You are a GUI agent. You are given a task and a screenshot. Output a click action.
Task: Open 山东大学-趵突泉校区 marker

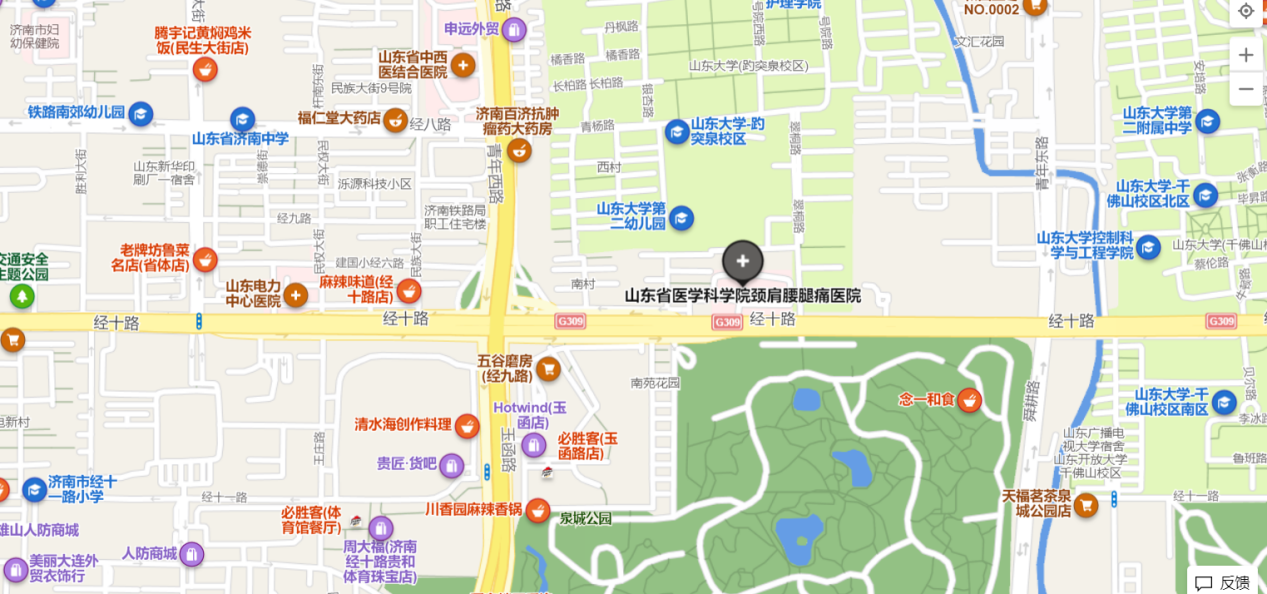[x=677, y=131]
